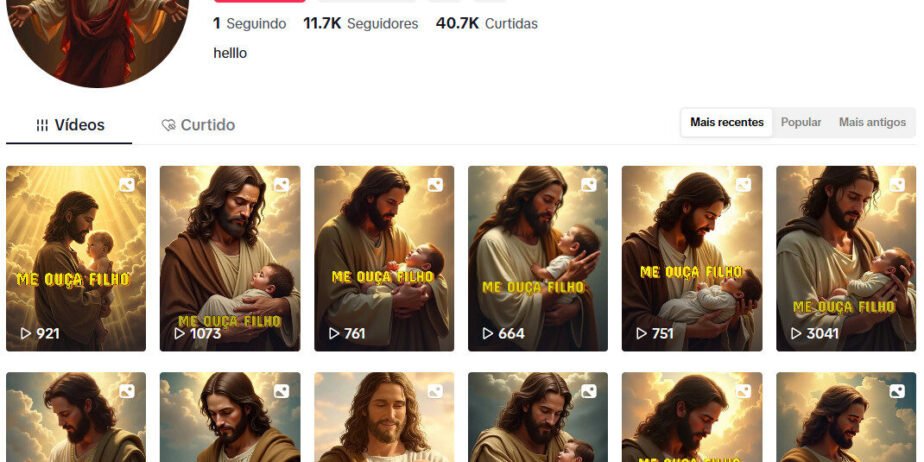
Task: Open the video with 921 views
Action: [76, 258]
